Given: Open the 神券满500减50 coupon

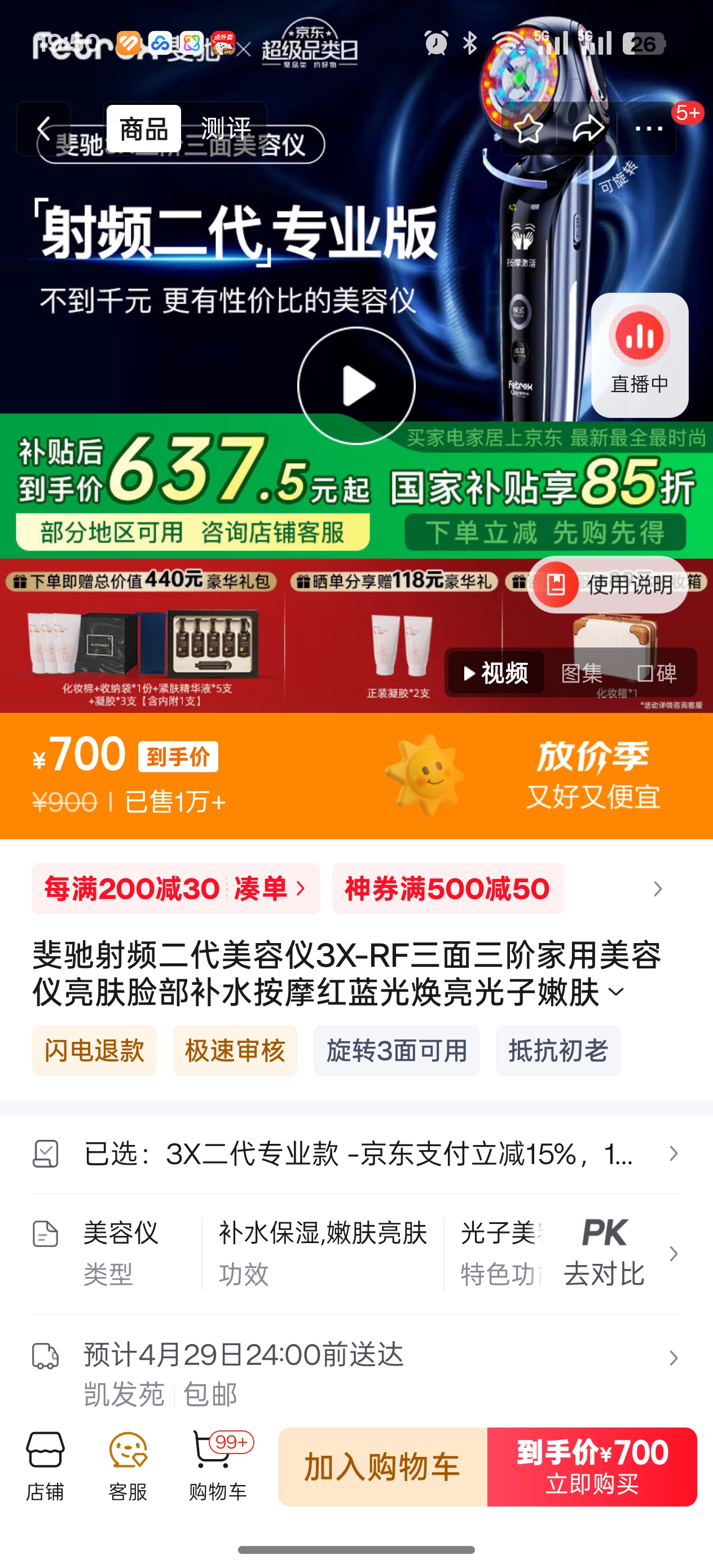Looking at the screenshot, I should 447,888.
